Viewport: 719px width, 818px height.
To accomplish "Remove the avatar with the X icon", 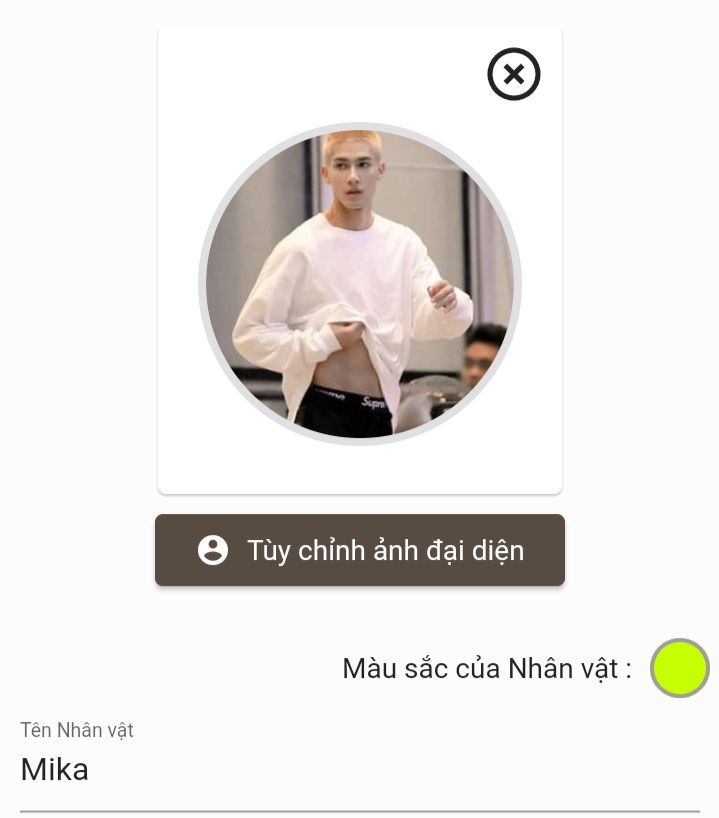I will (513, 74).
